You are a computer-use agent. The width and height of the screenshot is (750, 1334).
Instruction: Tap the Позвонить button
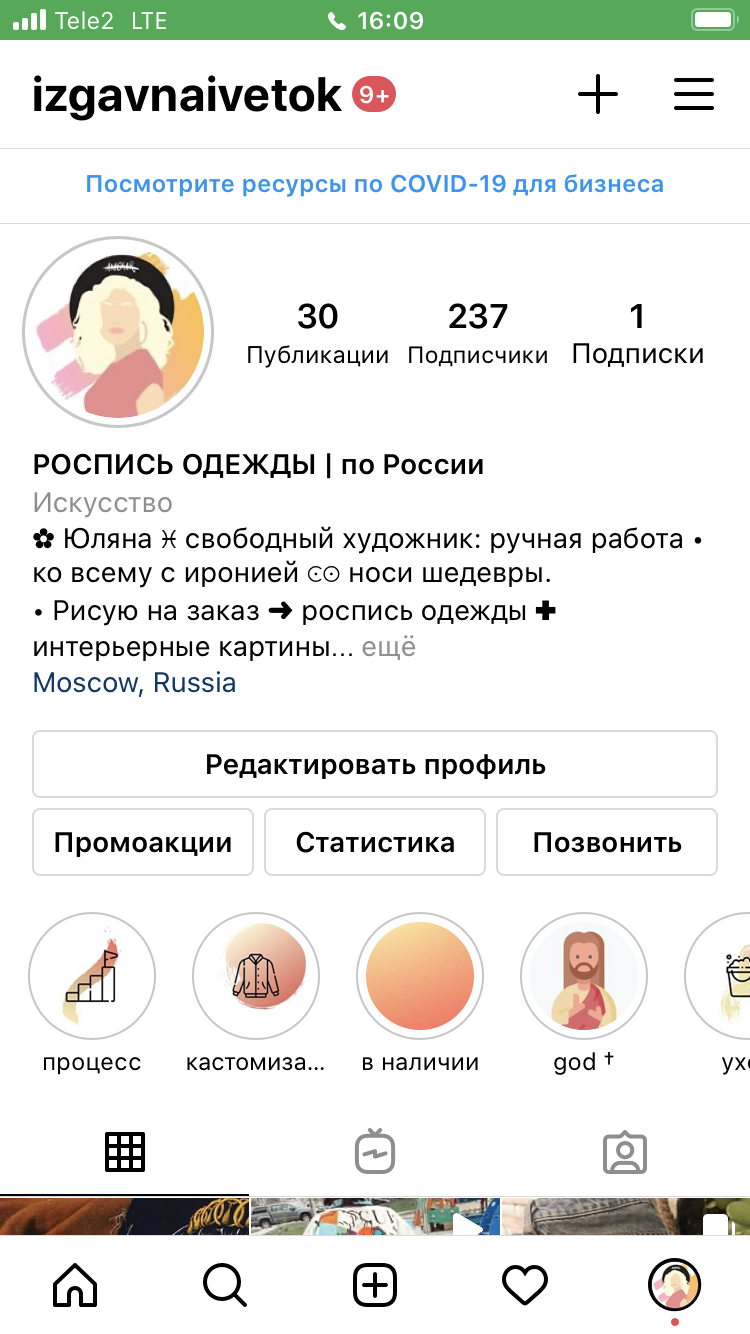coord(607,842)
